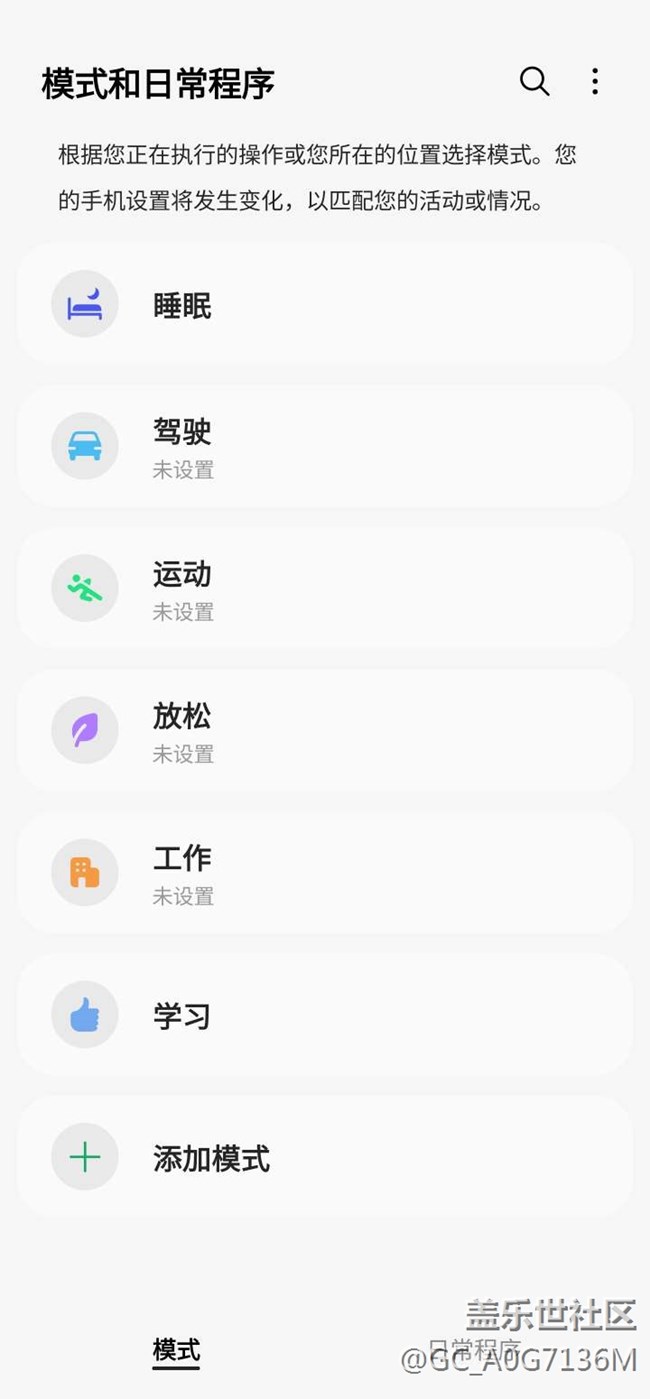Viewport: 650px width, 1399px height.
Task: Tap 添加模式 to add a mode
Action: click(325, 1158)
